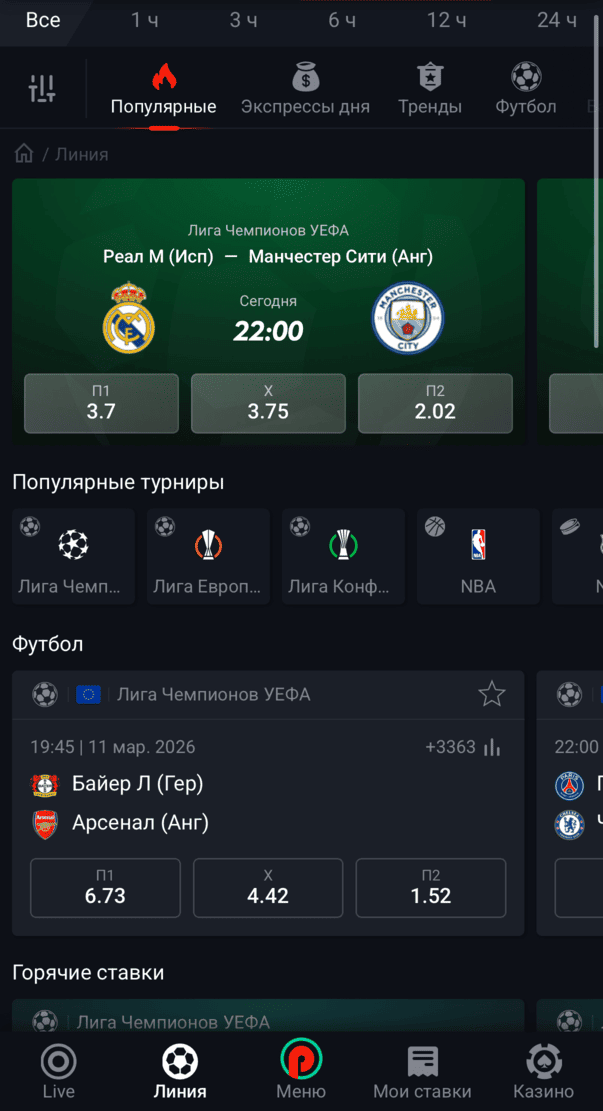Screen dimensions: 603x1111
Task: Open the filter settings icon
Action: point(42,89)
